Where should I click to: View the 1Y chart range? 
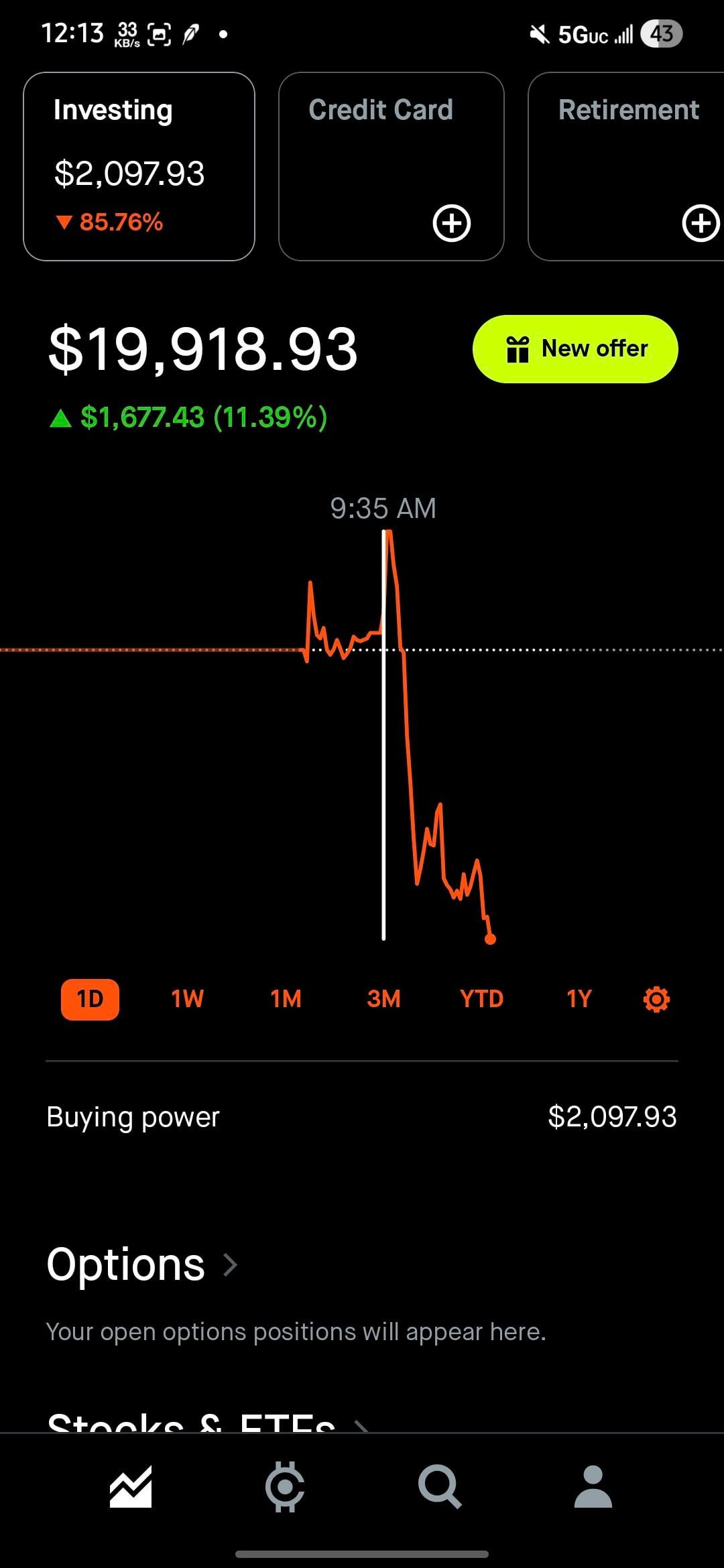point(579,1000)
